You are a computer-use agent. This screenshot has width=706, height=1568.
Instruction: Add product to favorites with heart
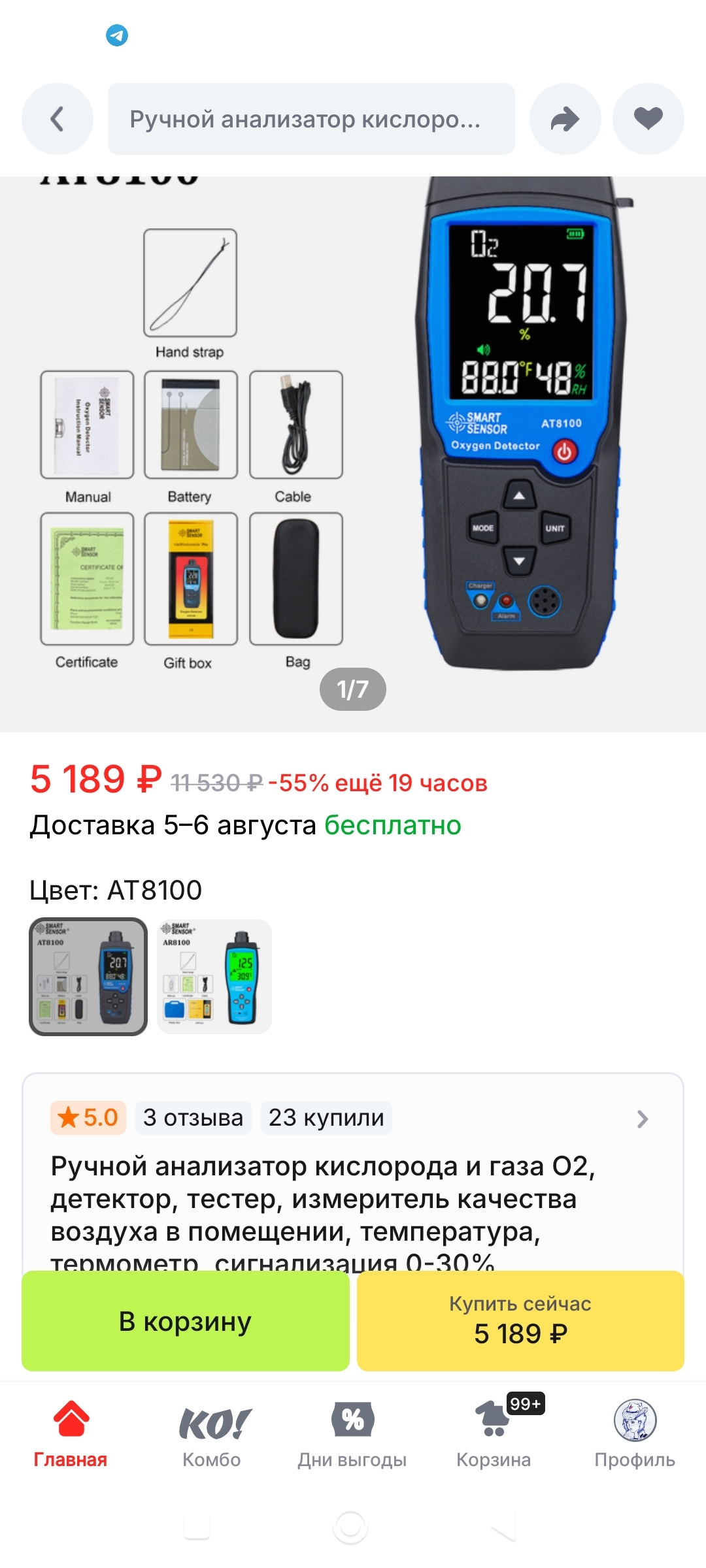click(x=648, y=119)
